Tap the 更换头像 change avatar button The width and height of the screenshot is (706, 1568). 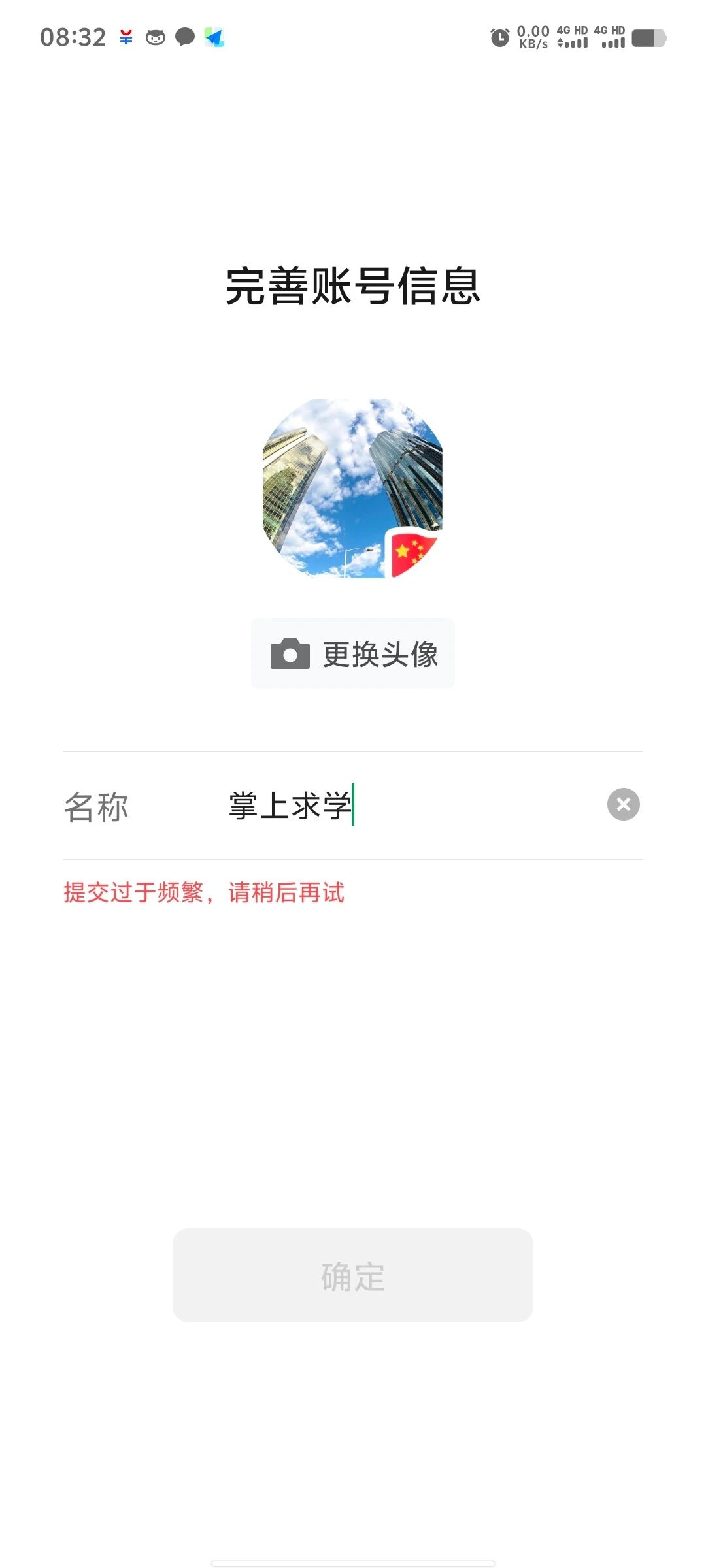point(353,653)
